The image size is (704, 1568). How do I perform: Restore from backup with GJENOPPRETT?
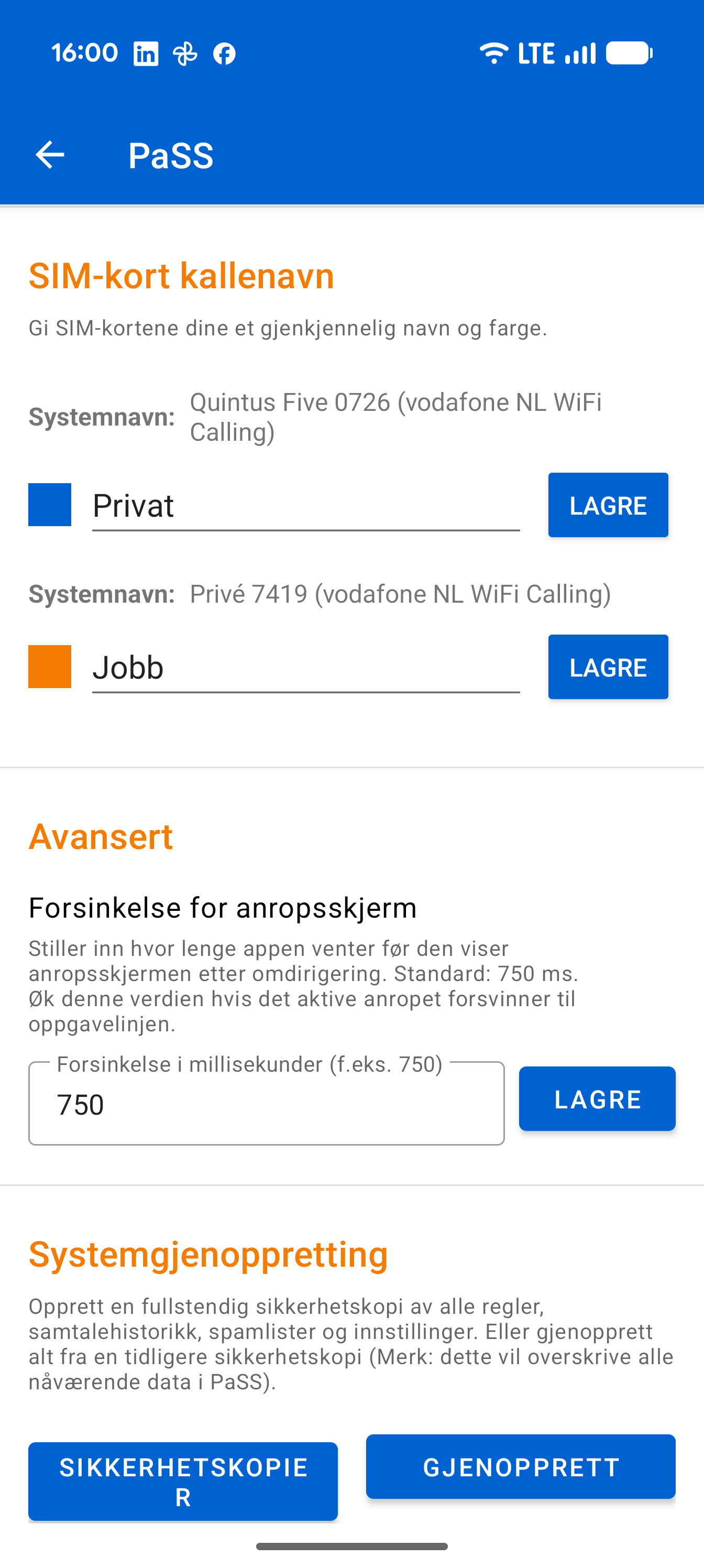pyautogui.click(x=521, y=1466)
